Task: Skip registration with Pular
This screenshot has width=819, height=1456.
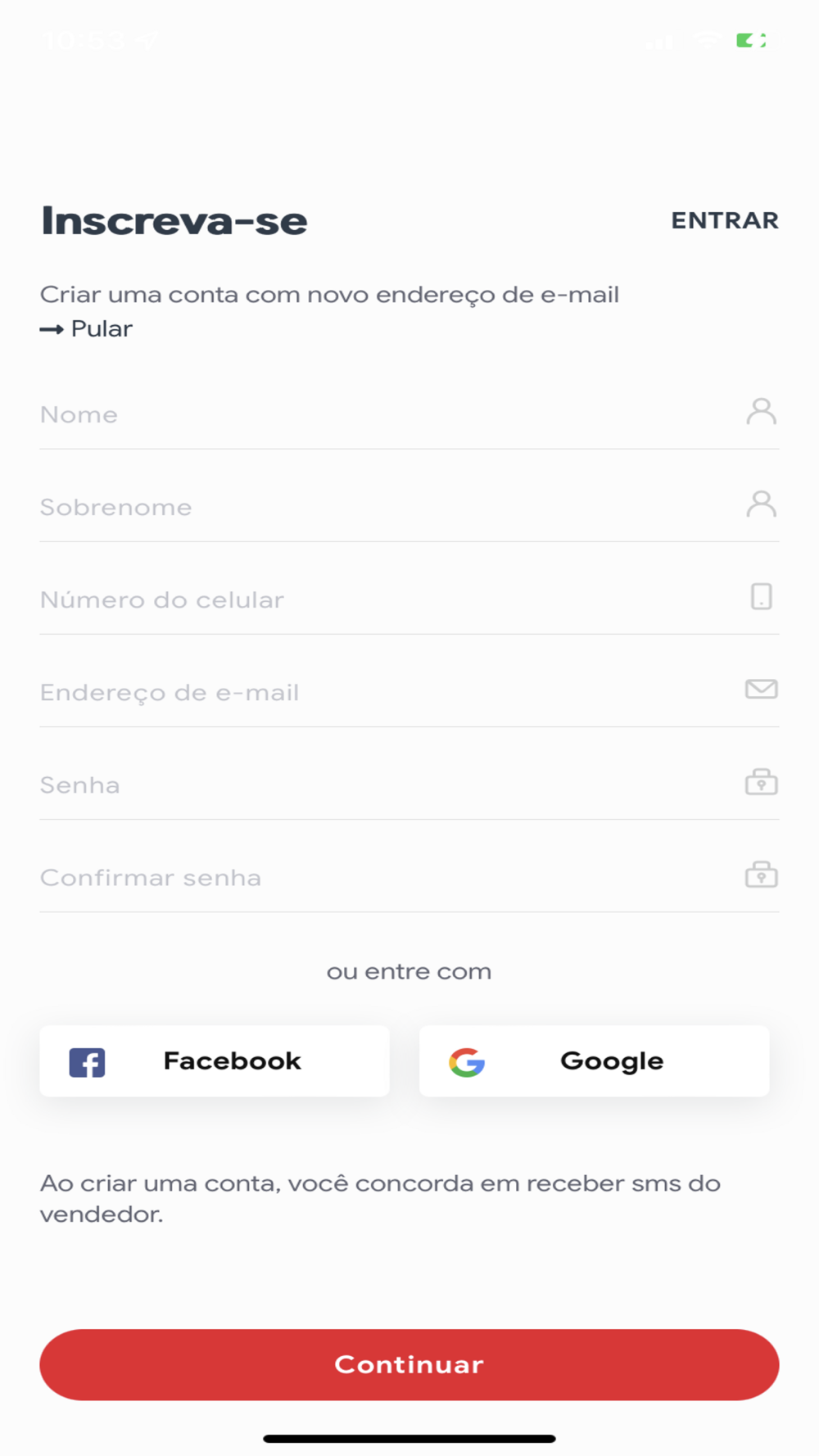Action: pyautogui.click(x=86, y=328)
